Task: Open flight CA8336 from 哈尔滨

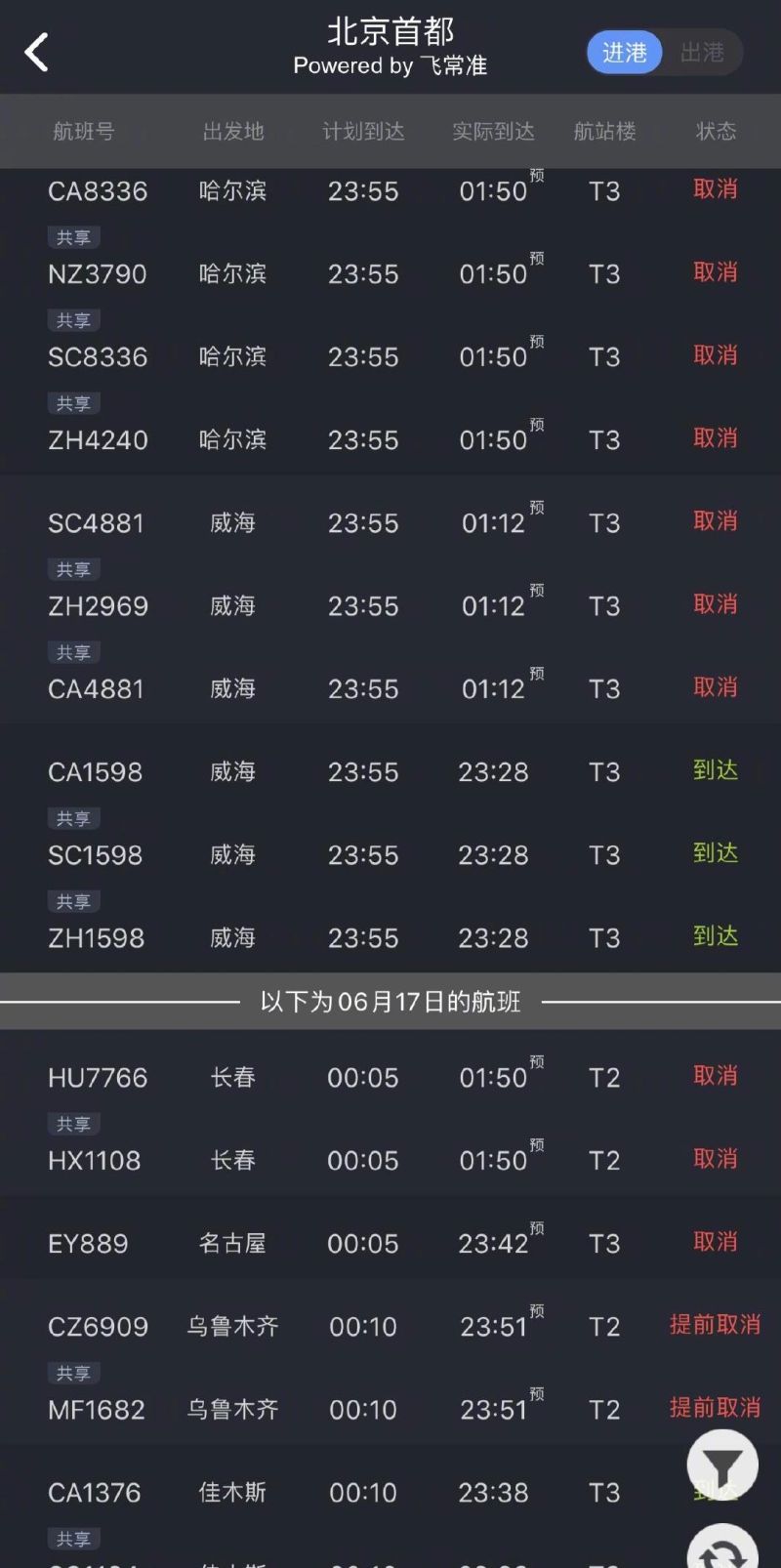Action: (390, 191)
